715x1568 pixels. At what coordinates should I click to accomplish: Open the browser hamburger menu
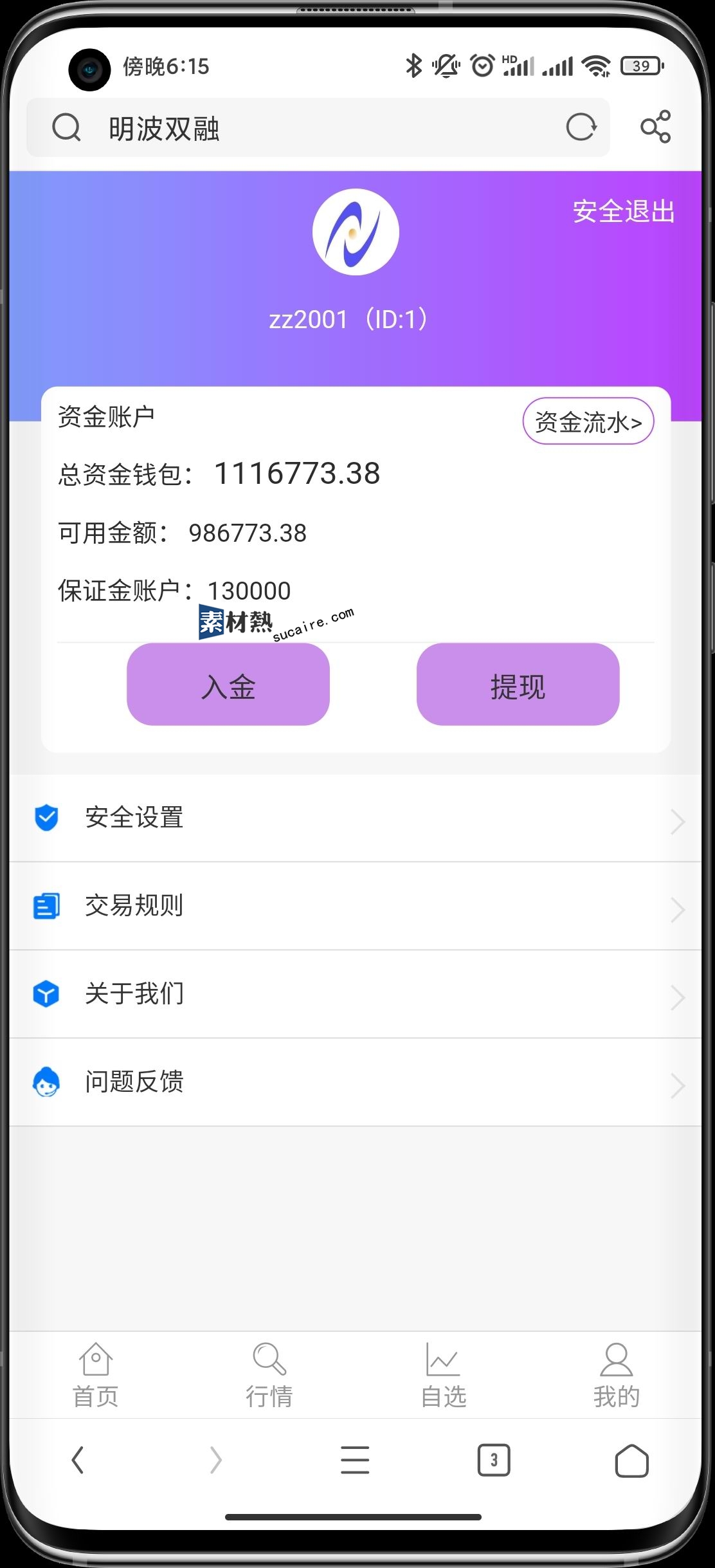[x=355, y=1460]
